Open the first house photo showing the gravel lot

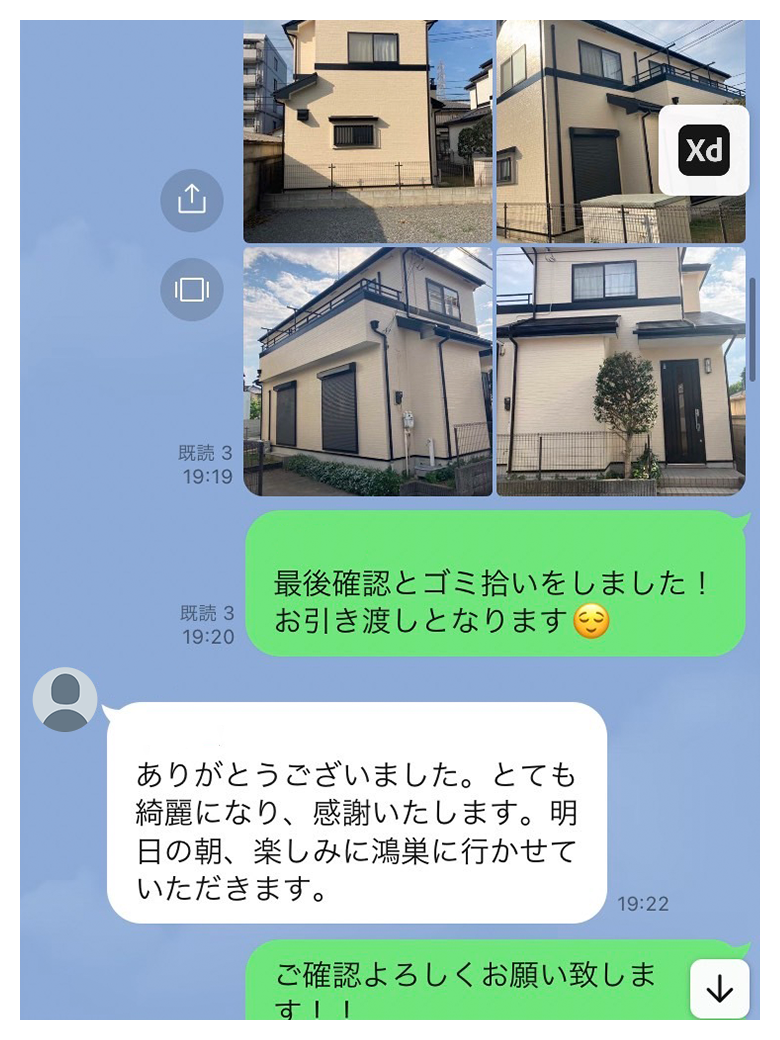pos(367,130)
